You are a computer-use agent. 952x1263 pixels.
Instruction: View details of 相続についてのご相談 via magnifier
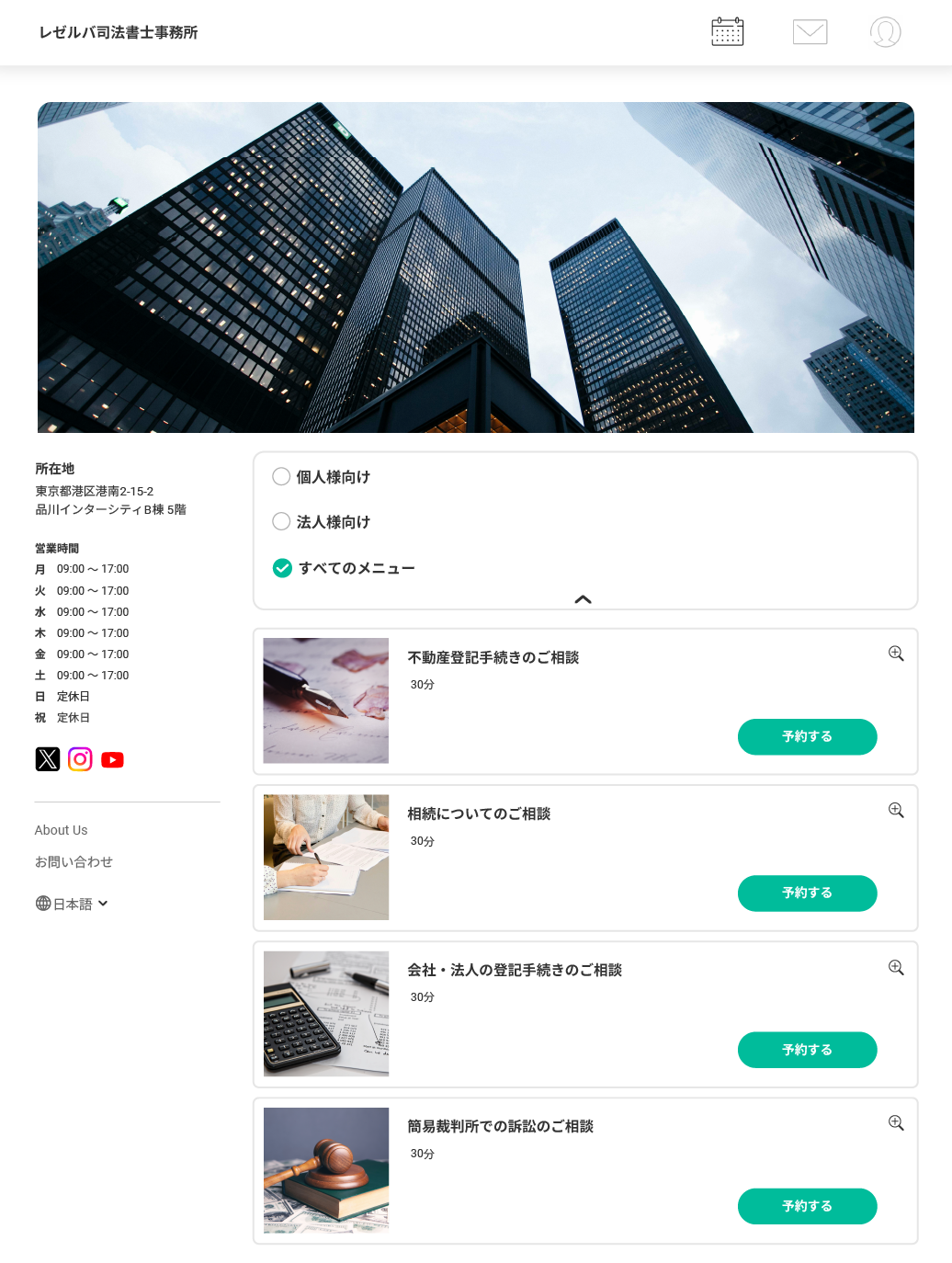coord(896,810)
